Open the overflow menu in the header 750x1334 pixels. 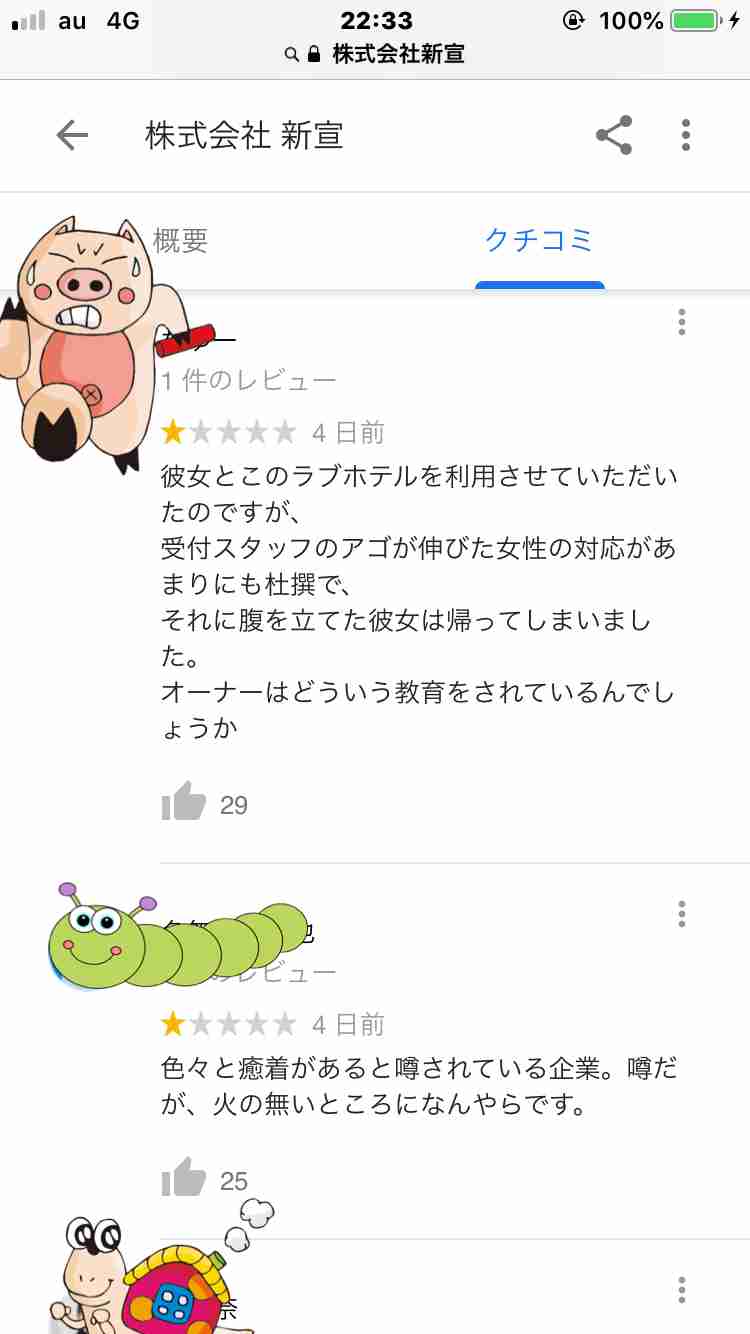tap(685, 135)
